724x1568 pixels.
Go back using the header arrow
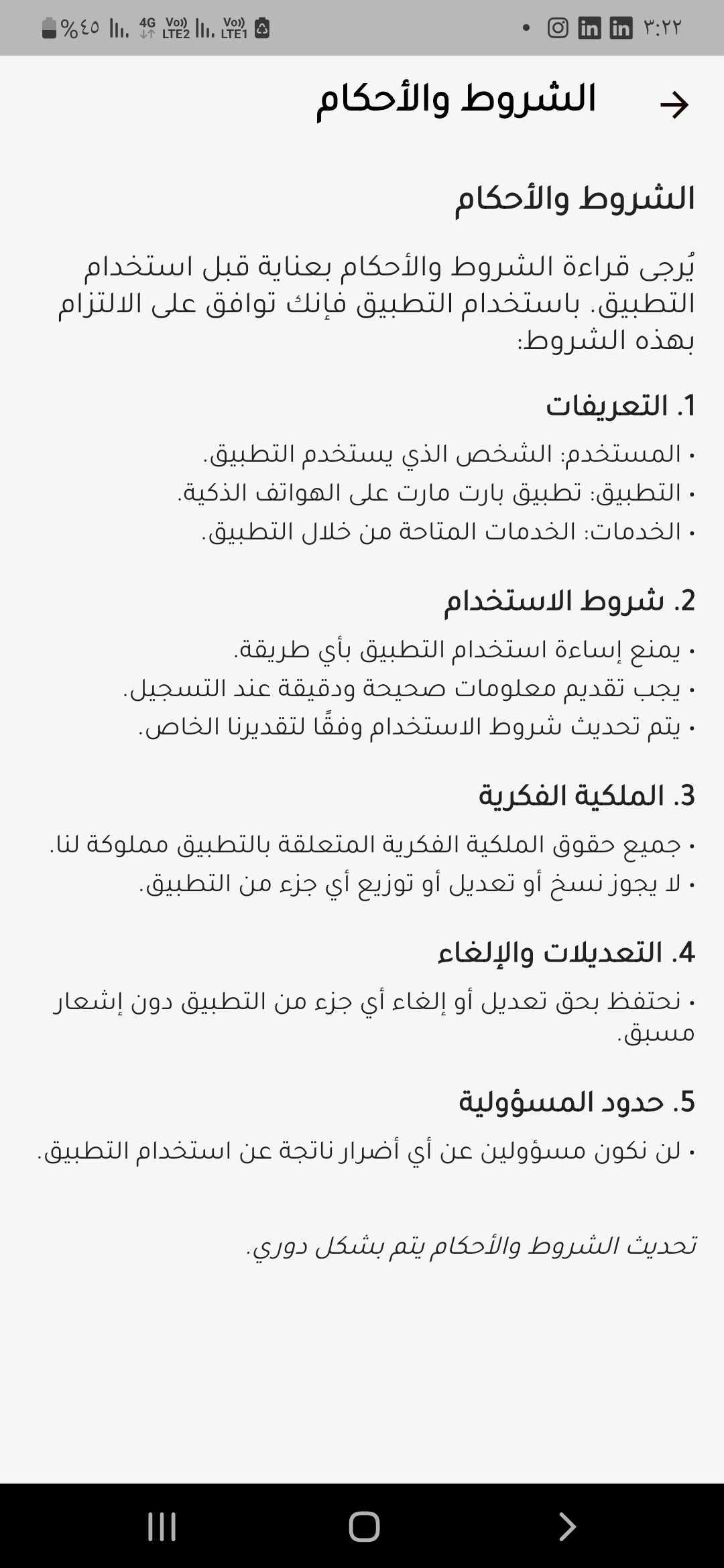[674, 105]
